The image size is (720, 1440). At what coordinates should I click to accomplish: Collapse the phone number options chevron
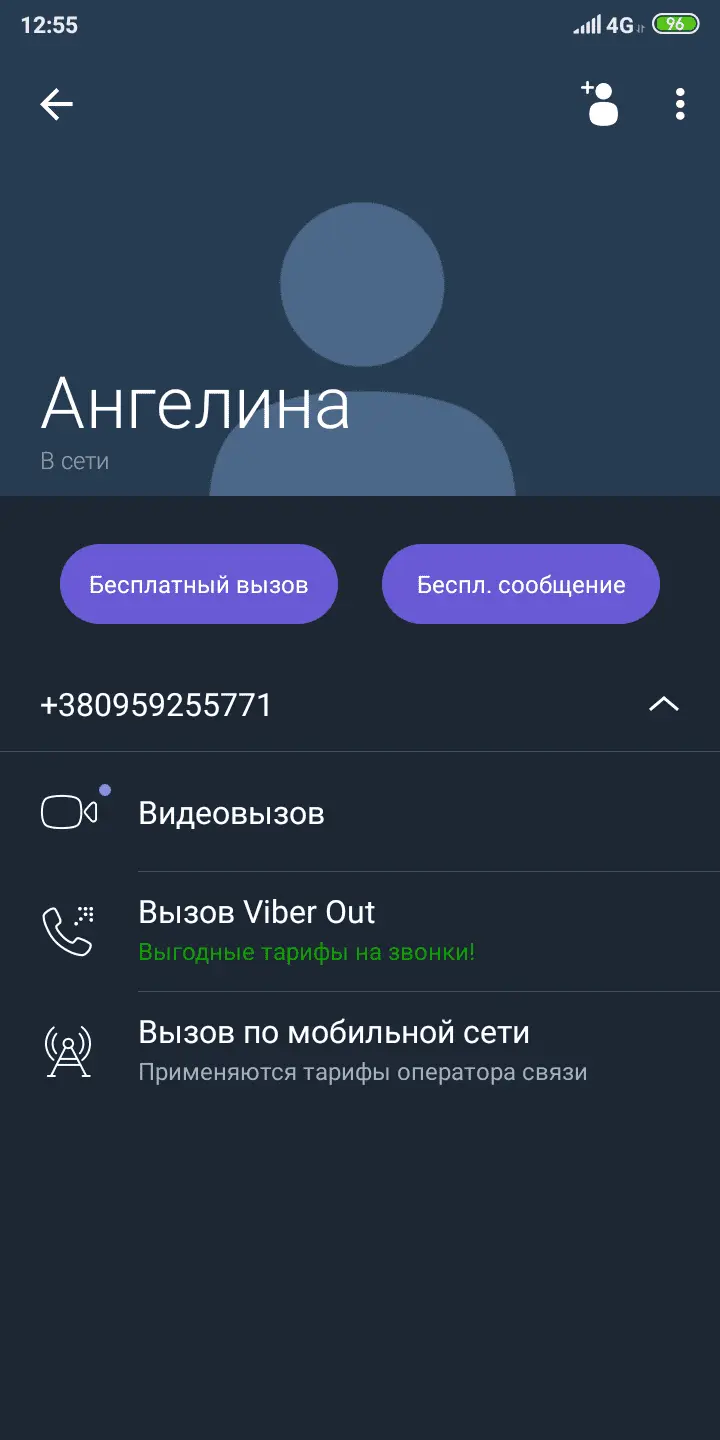(x=663, y=705)
